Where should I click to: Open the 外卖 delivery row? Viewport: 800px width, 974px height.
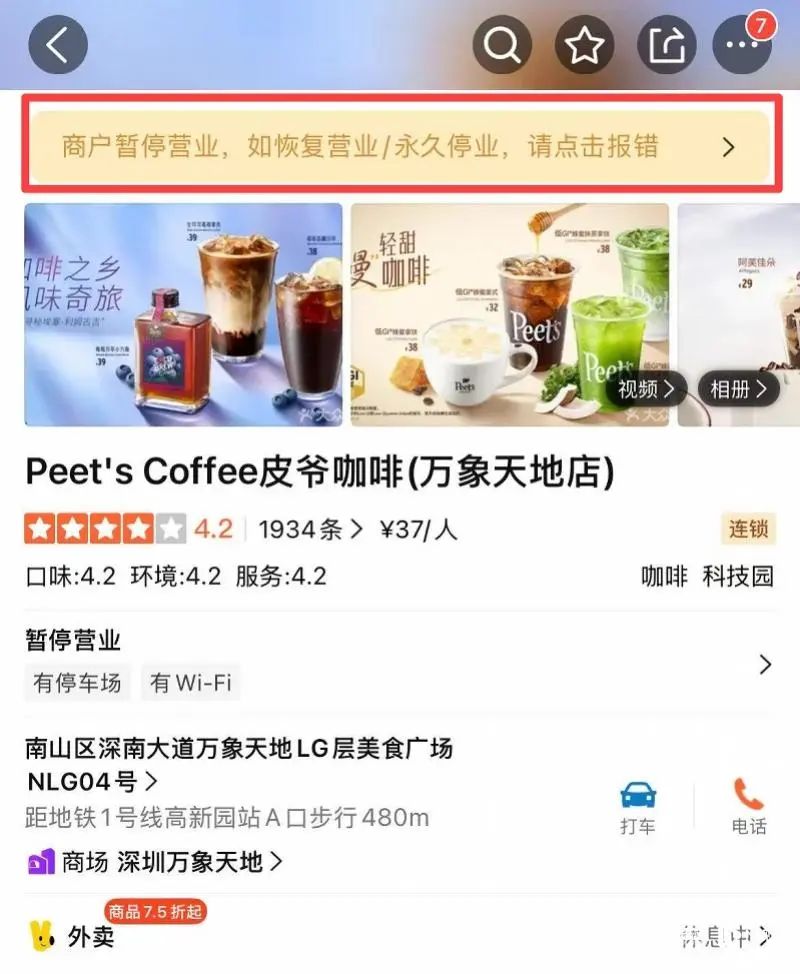coord(400,936)
